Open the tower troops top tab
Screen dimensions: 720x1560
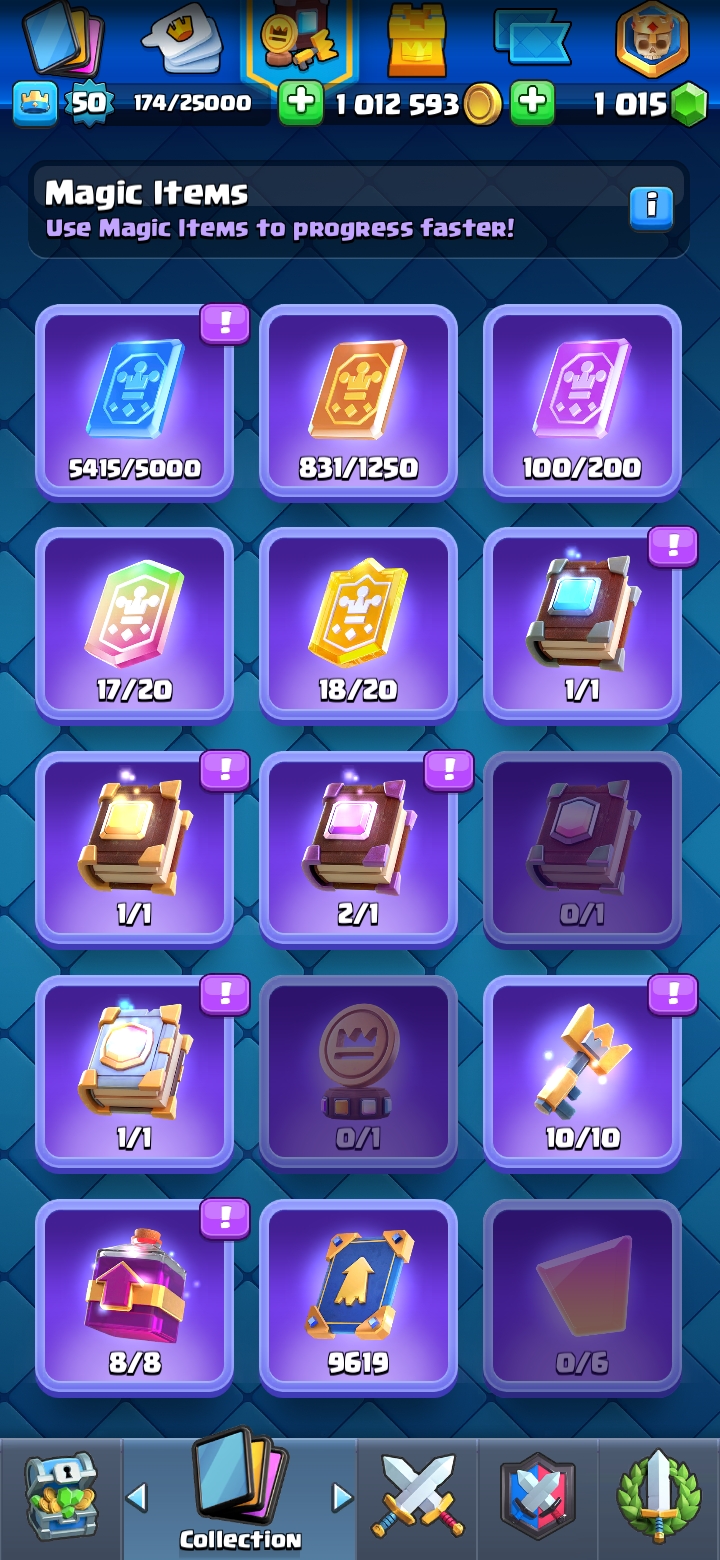416,40
